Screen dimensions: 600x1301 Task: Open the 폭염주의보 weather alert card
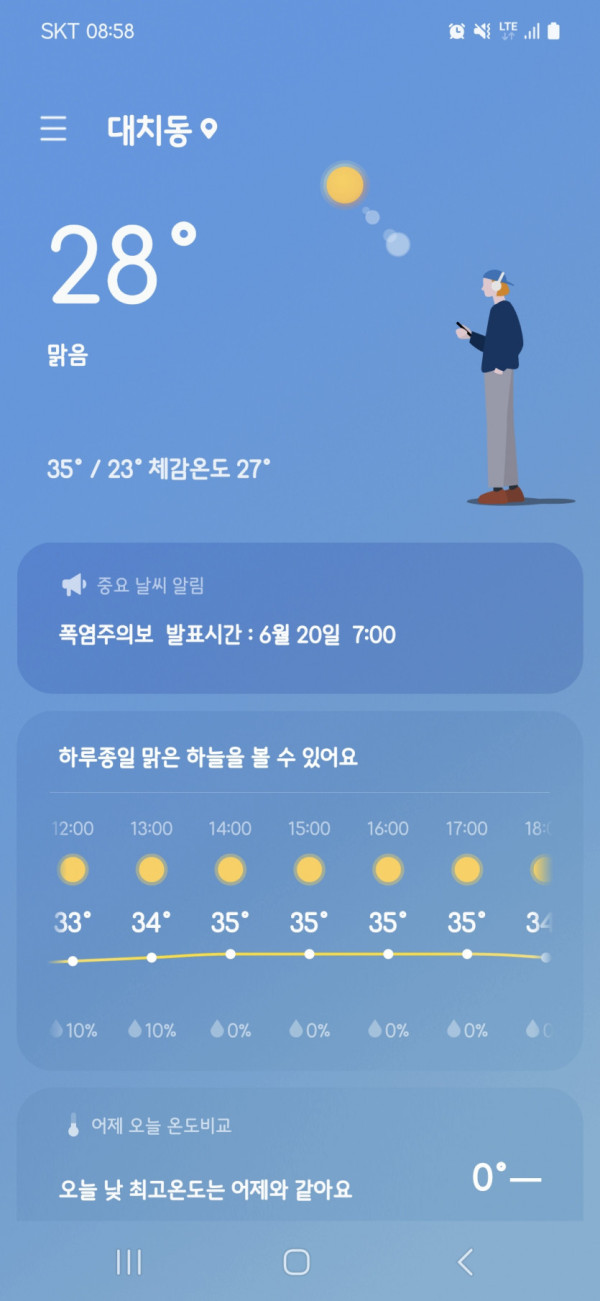point(299,618)
